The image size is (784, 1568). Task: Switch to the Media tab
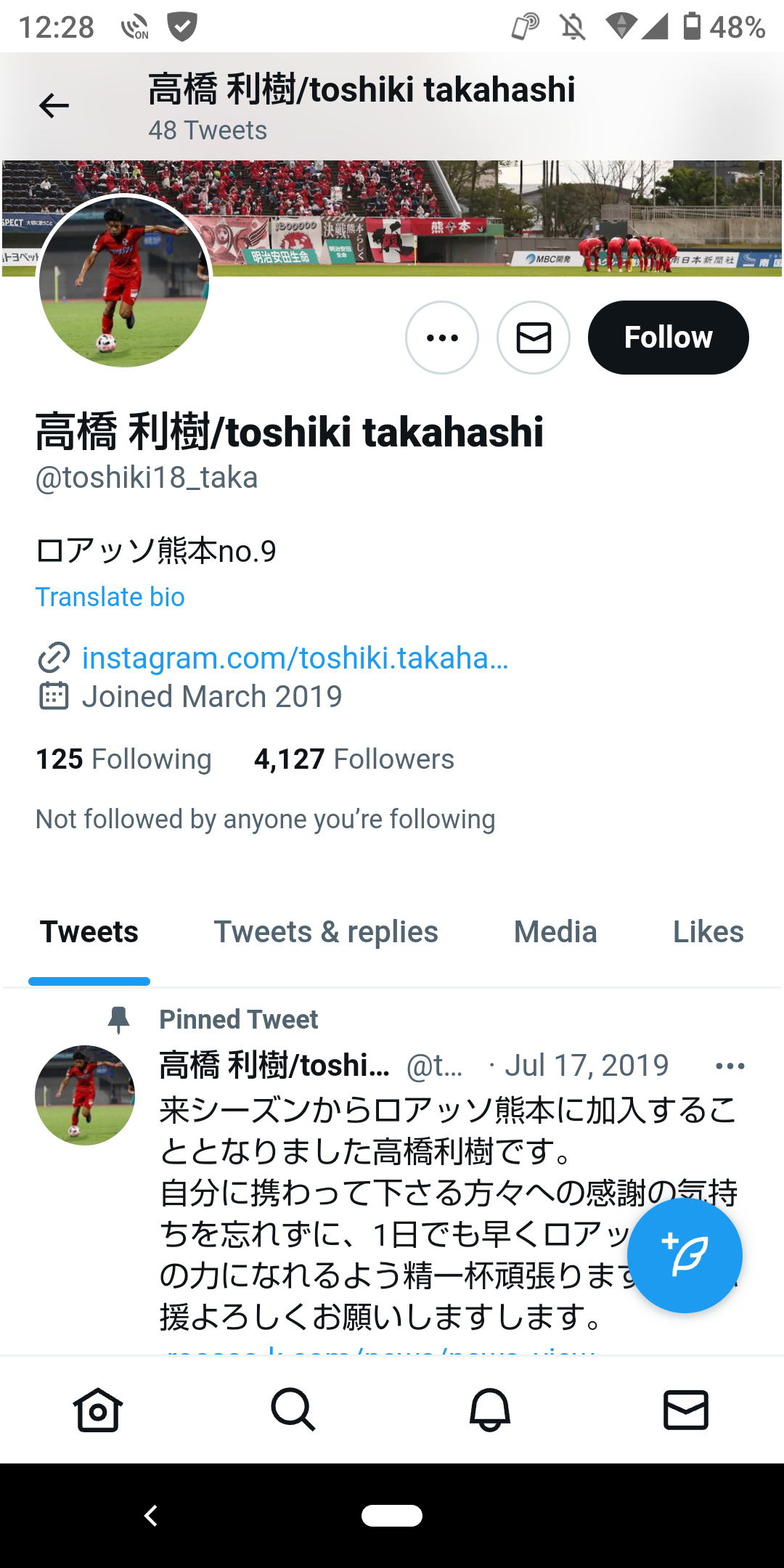pos(555,932)
